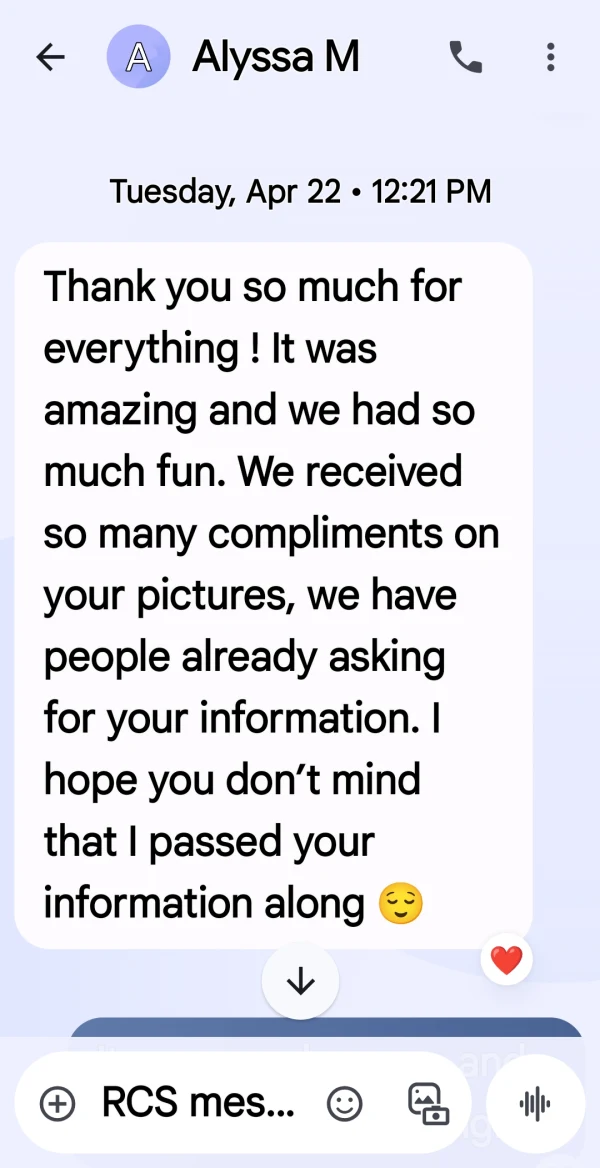This screenshot has width=600, height=1168.
Task: Record a voice message
Action: point(535,1103)
